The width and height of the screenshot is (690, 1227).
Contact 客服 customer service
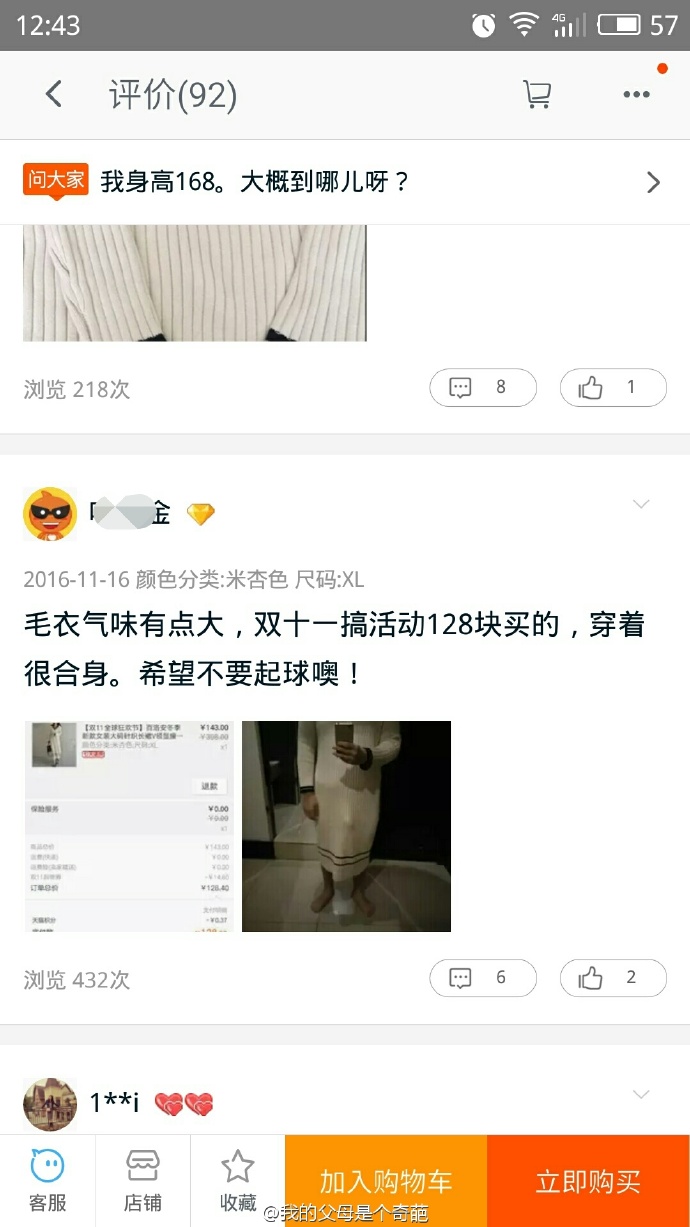pos(47,1180)
